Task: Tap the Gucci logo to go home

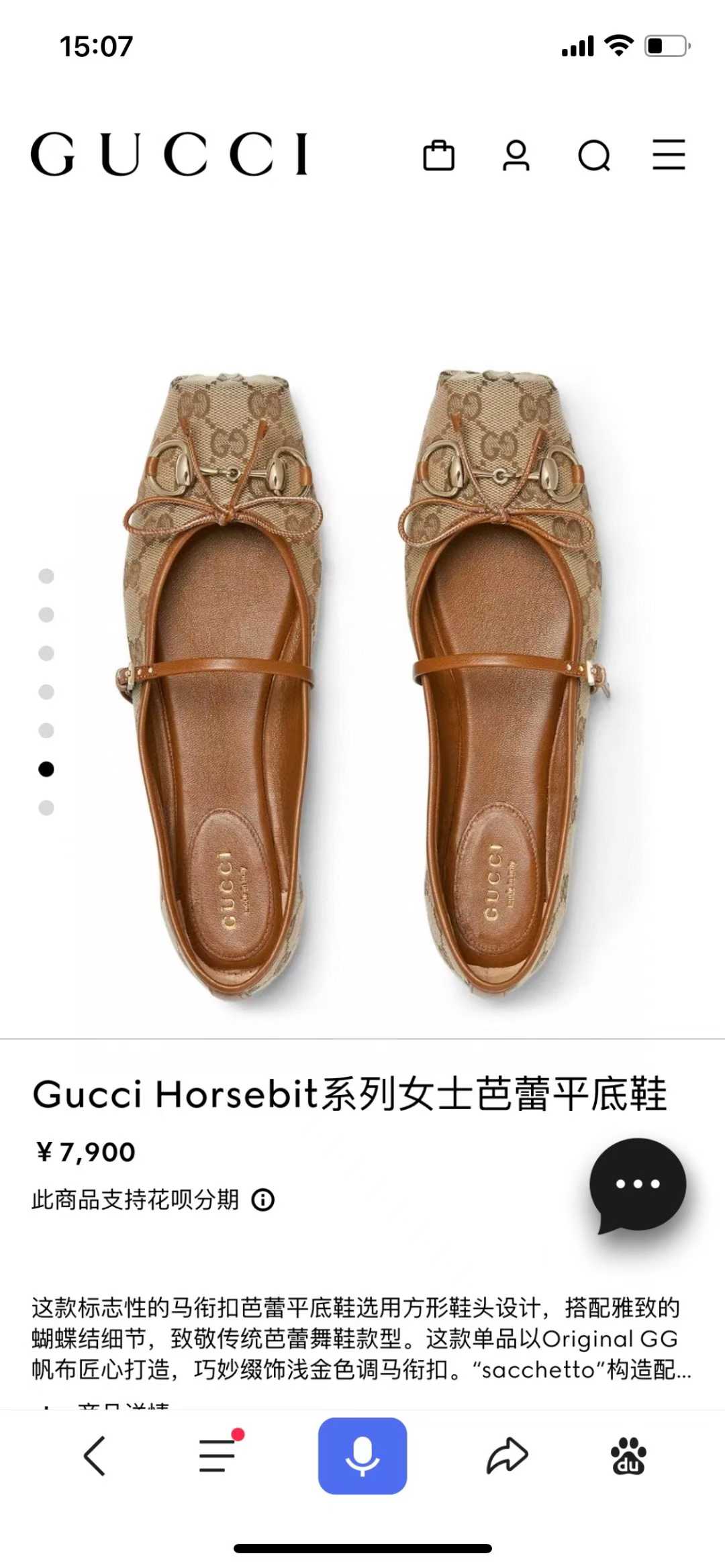Action: (x=169, y=154)
